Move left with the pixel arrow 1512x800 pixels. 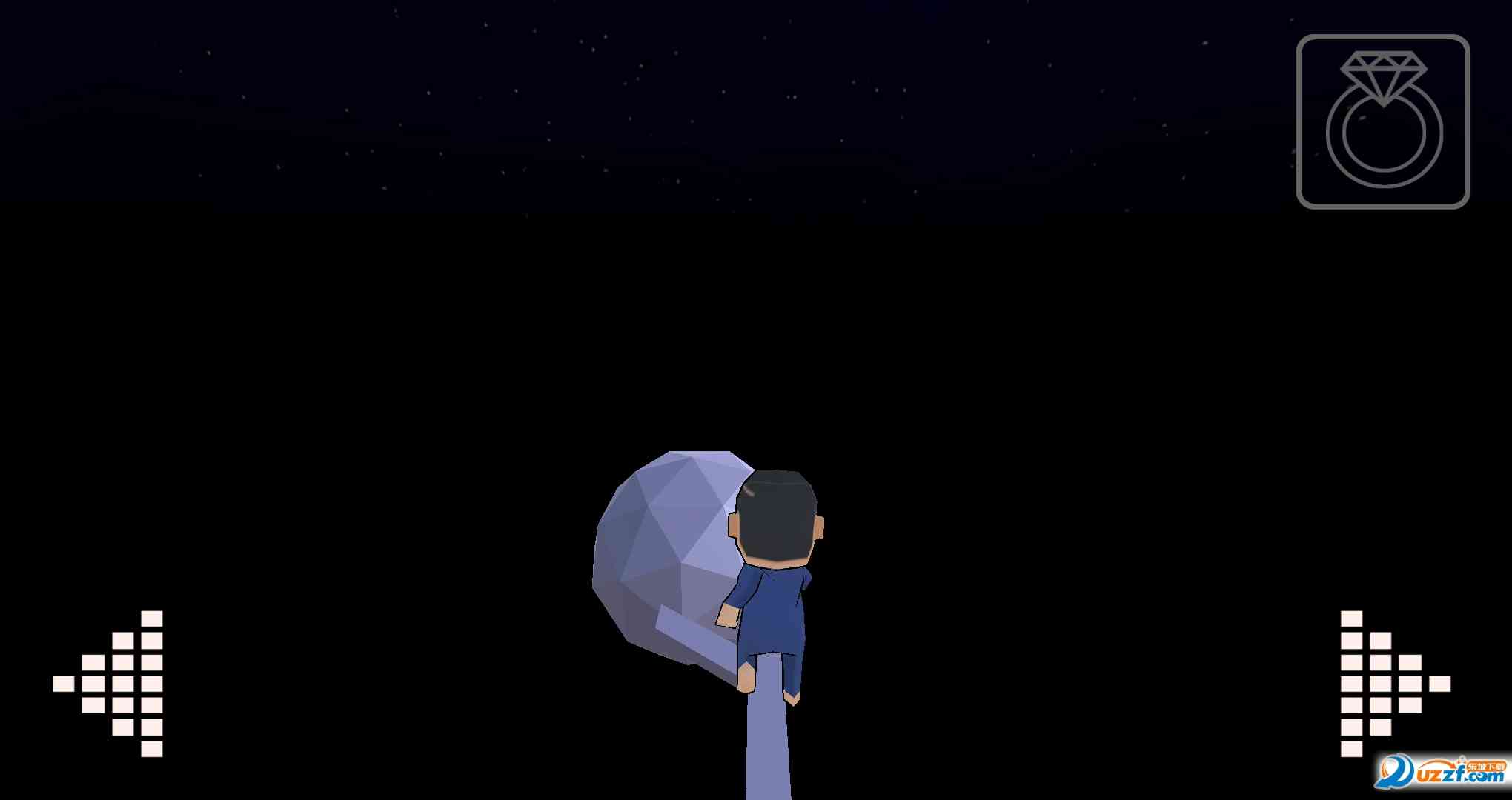click(x=111, y=683)
